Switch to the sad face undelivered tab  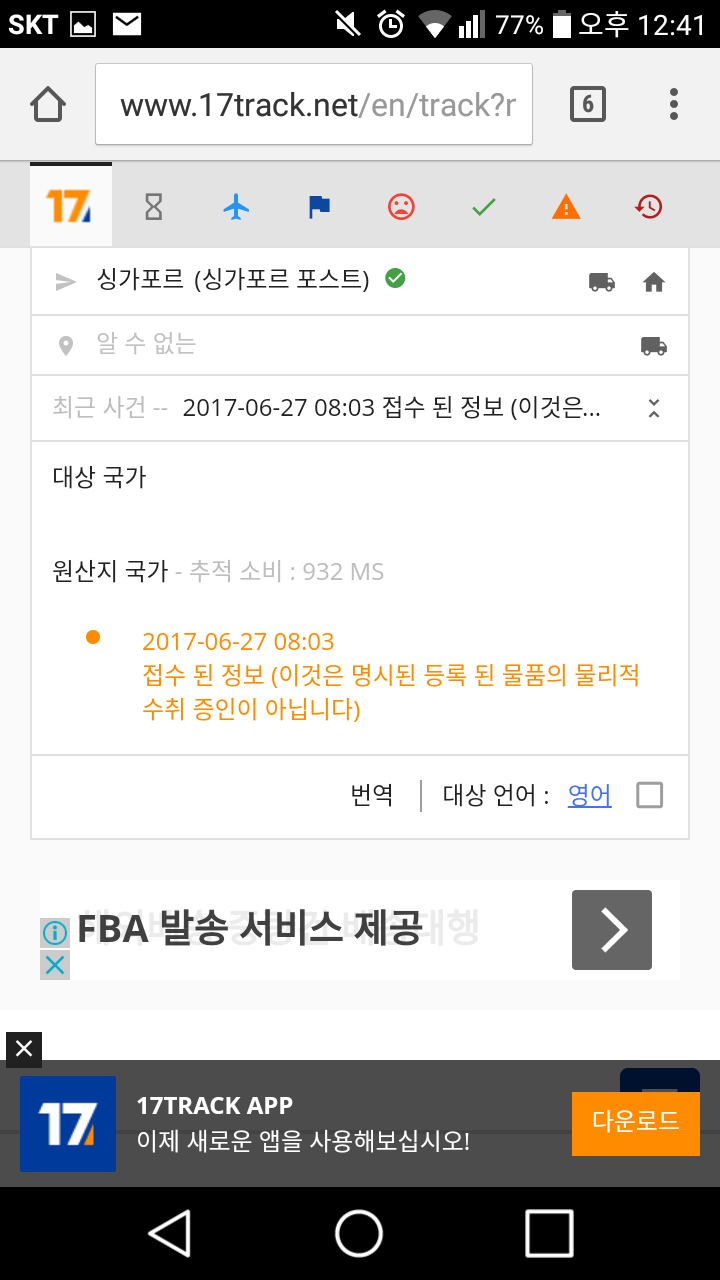[x=401, y=207]
